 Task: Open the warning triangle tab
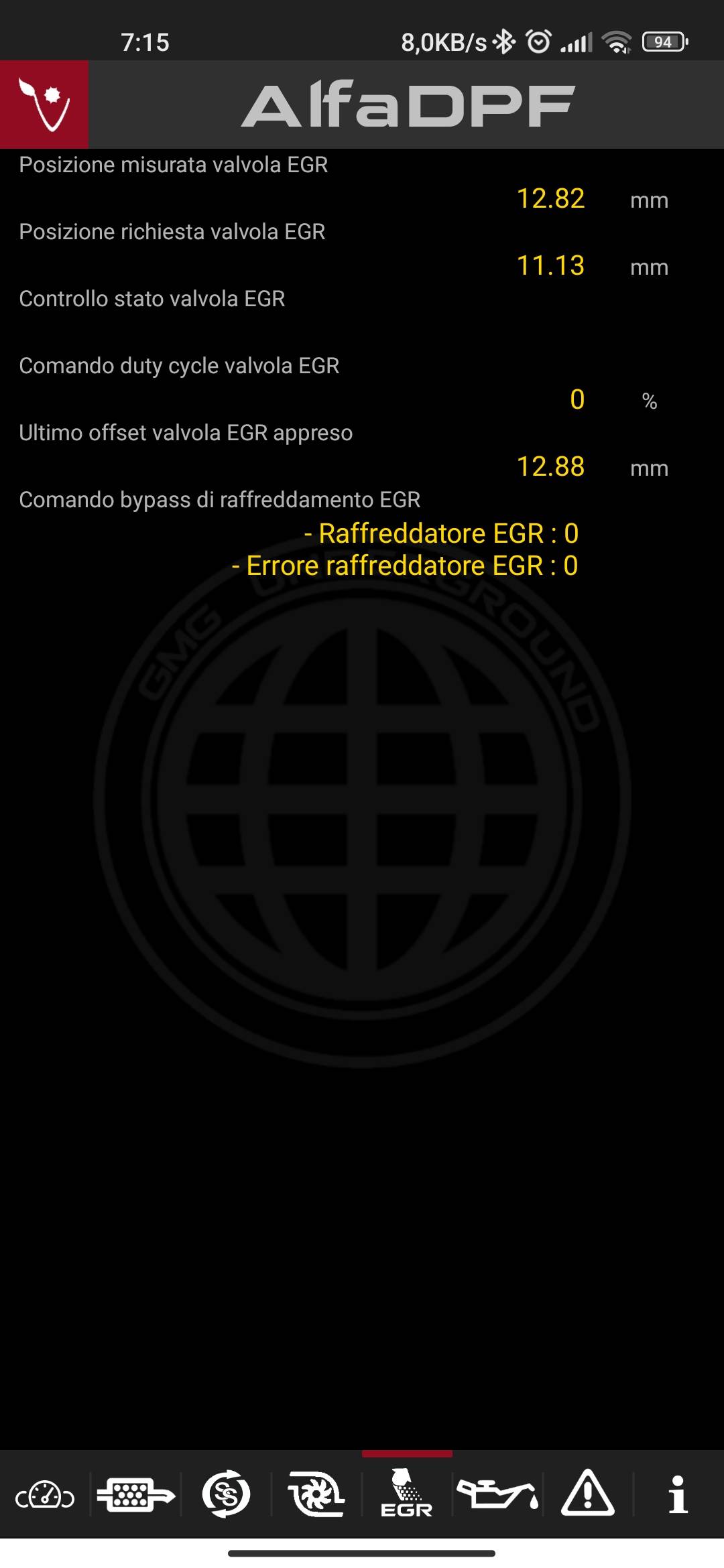[588, 1494]
